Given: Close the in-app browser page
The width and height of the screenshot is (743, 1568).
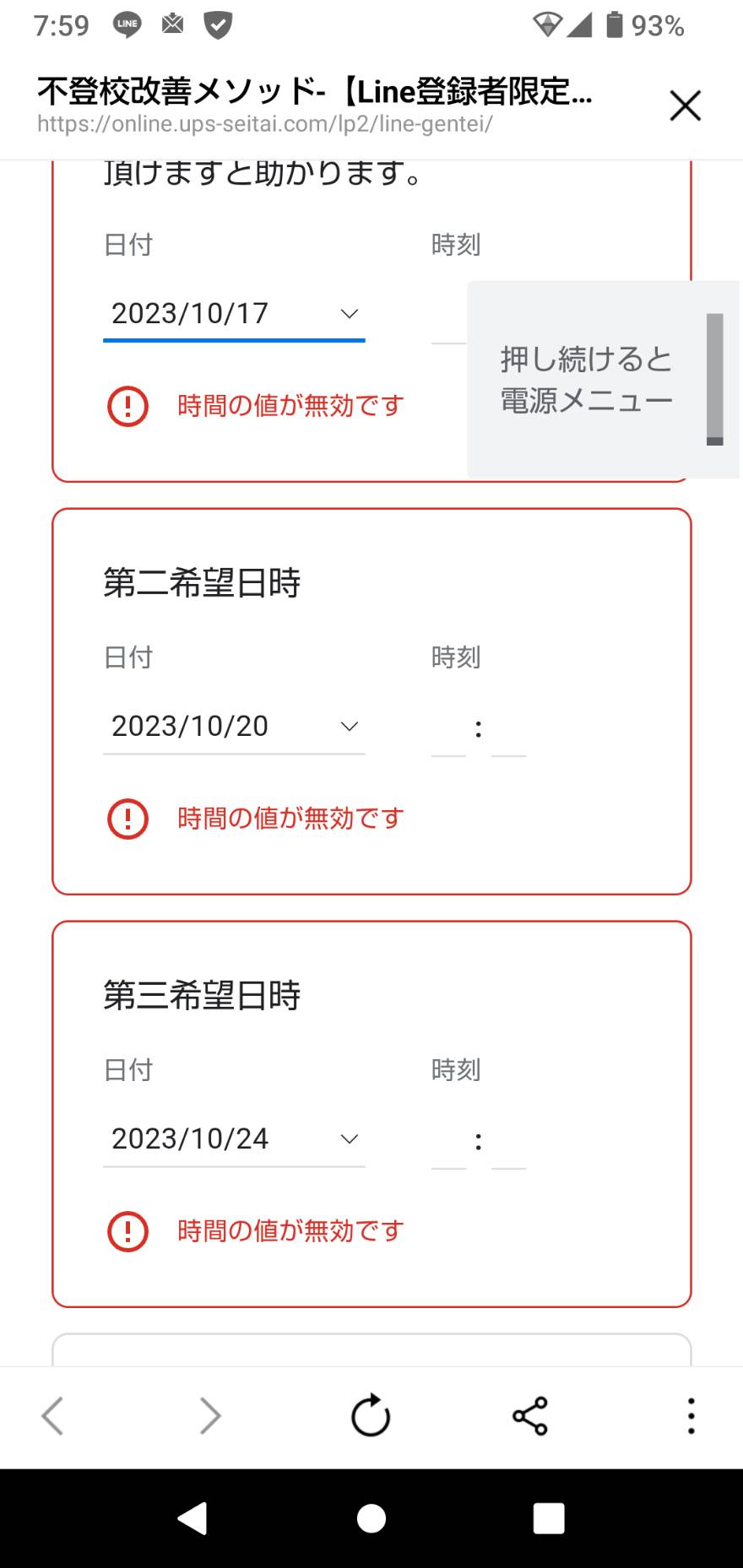Looking at the screenshot, I should coord(685,106).
